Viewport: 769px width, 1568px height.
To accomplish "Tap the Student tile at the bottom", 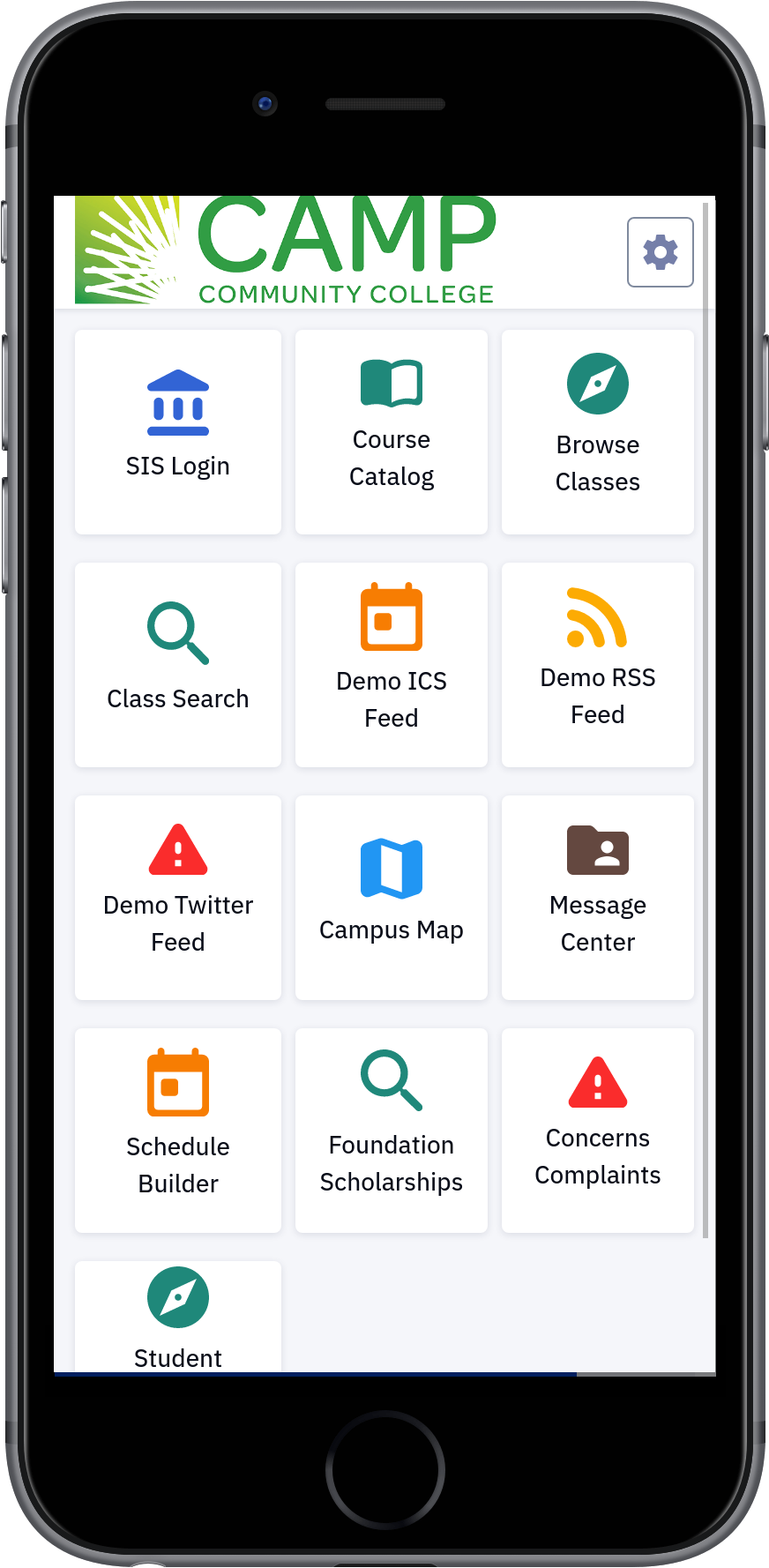I will pos(178,1317).
